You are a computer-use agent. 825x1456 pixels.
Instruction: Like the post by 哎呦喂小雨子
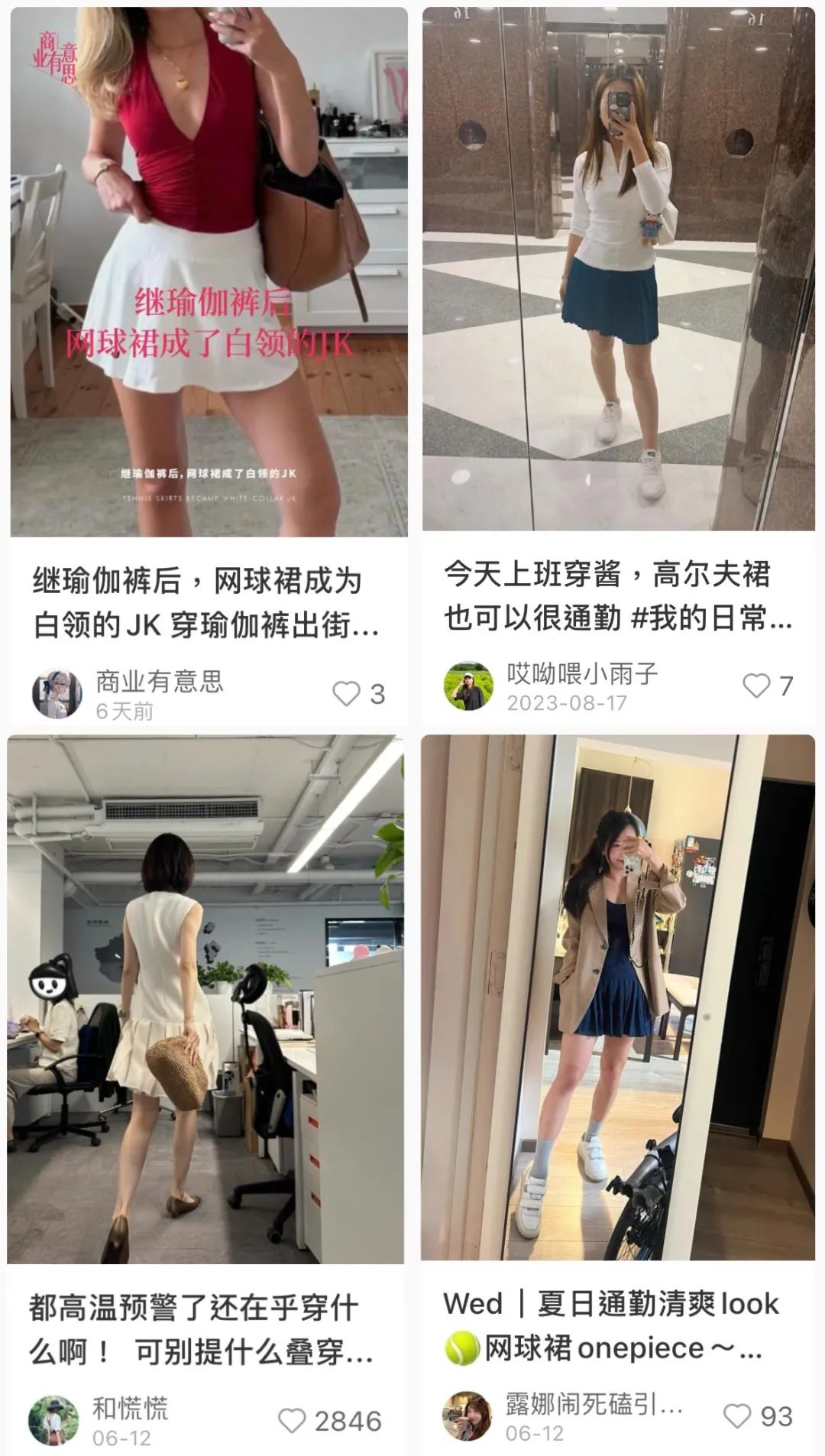(756, 686)
